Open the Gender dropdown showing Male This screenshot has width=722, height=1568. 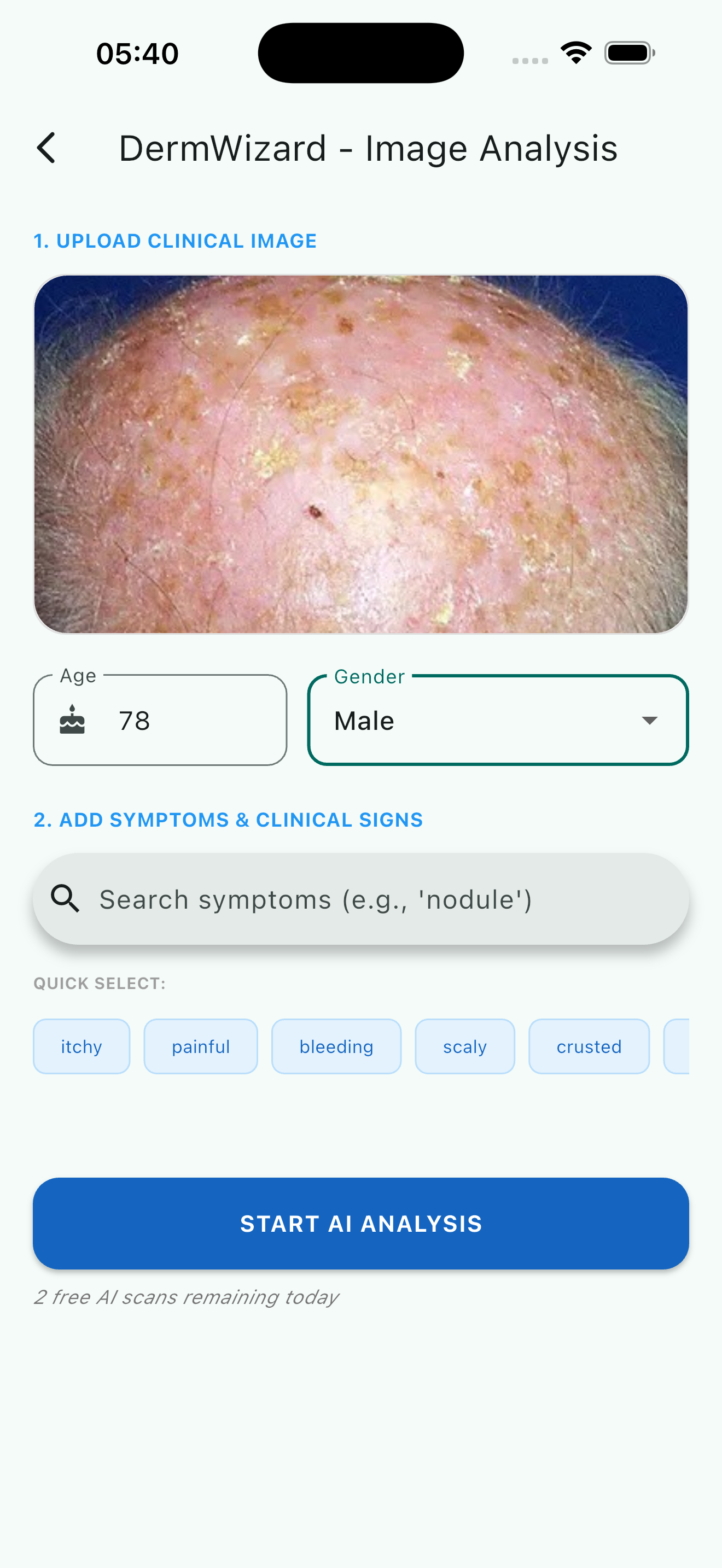497,720
